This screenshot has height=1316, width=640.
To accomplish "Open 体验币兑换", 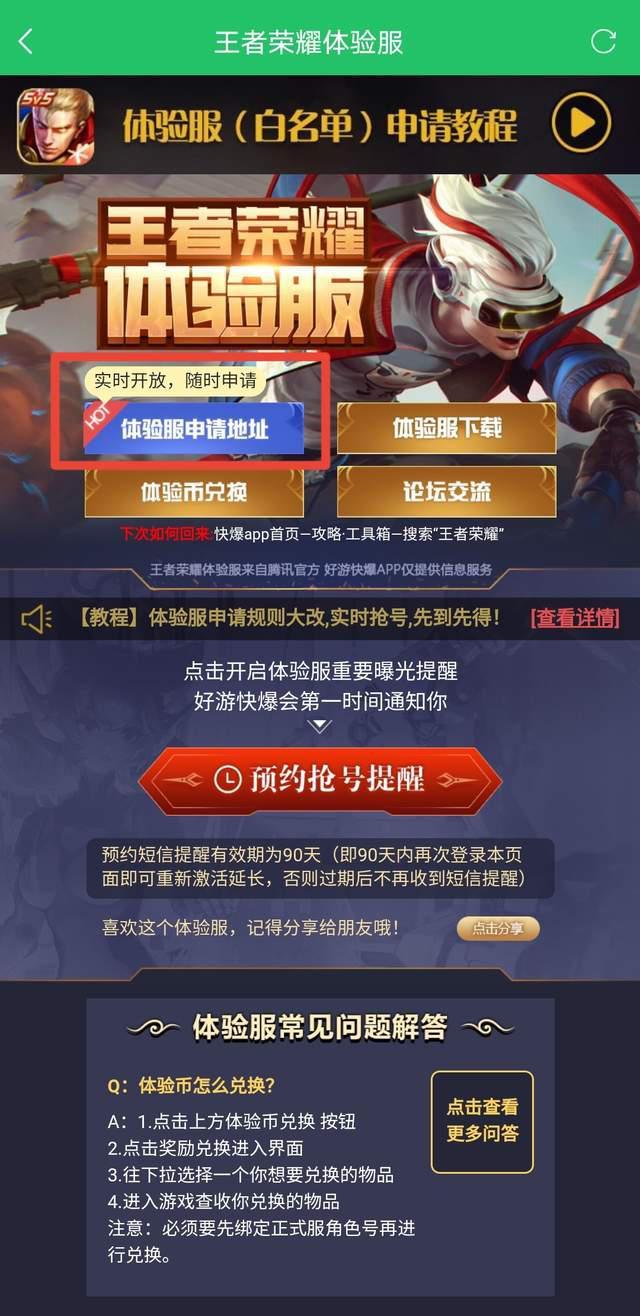I will pos(194,492).
